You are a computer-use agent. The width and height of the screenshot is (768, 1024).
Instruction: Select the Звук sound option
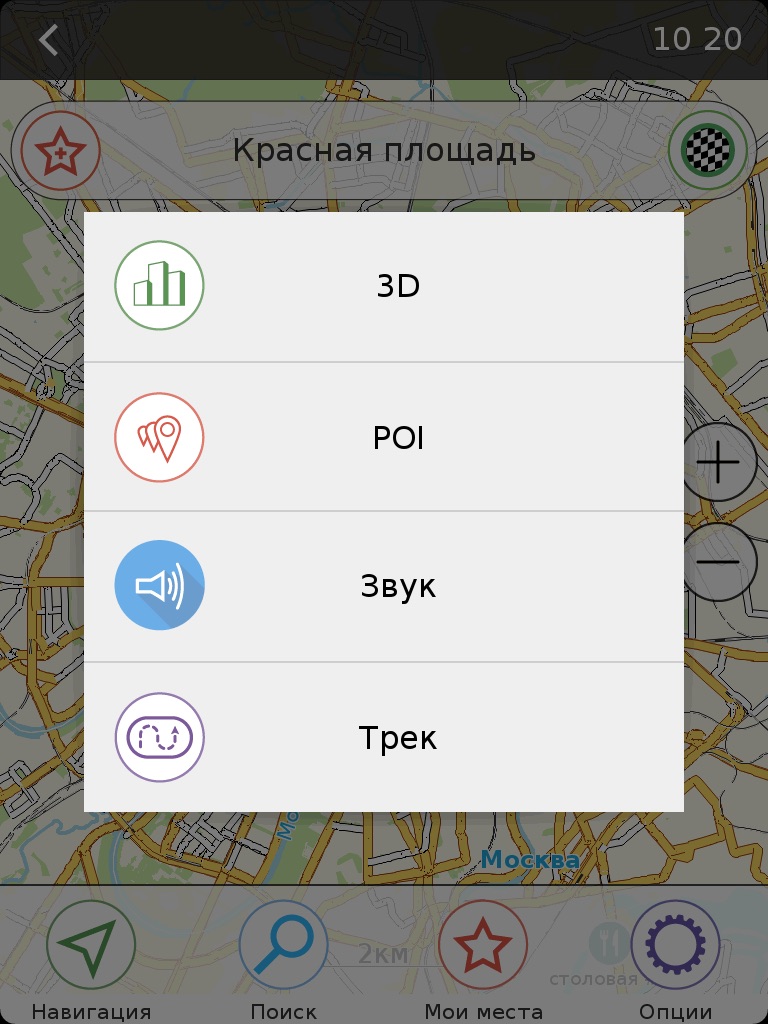(x=384, y=586)
